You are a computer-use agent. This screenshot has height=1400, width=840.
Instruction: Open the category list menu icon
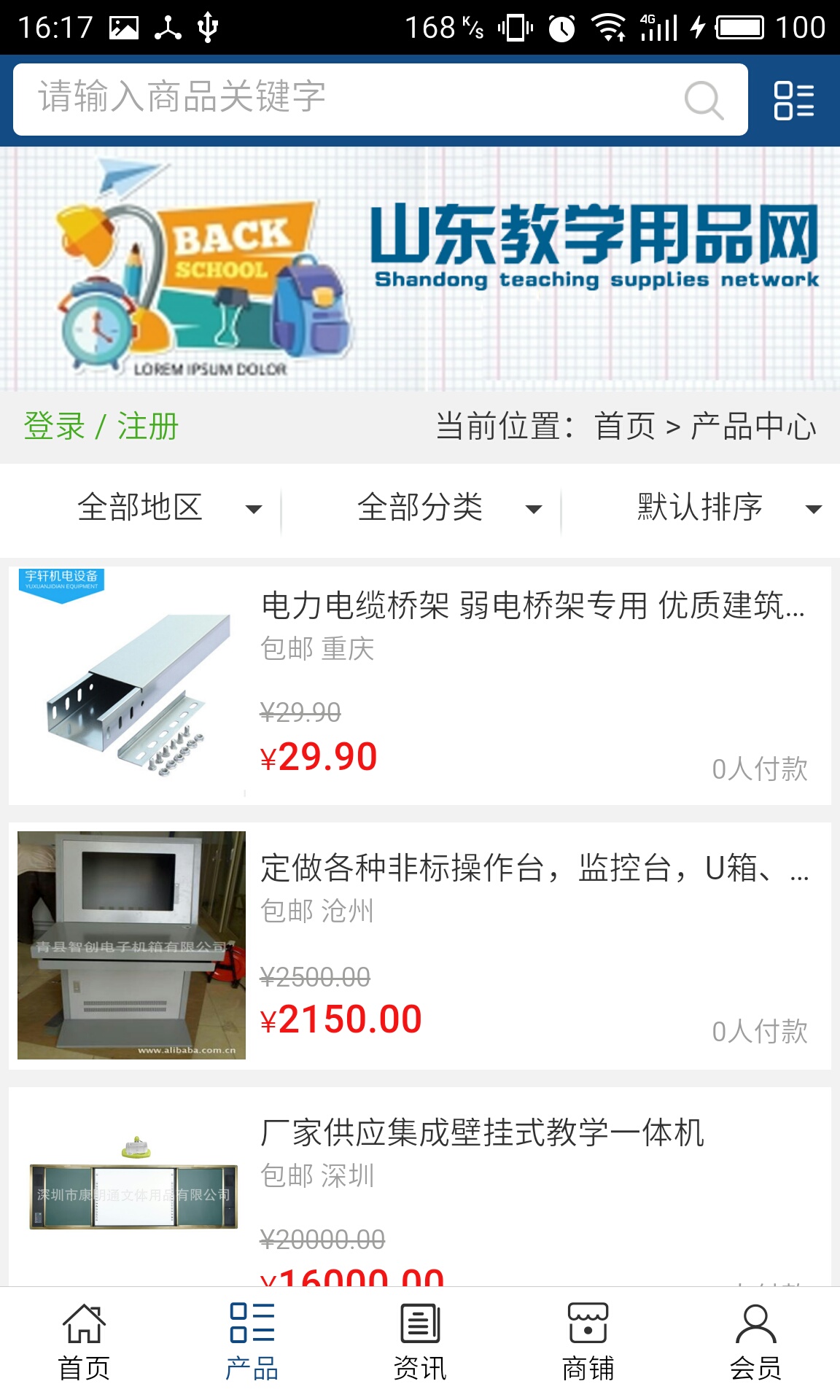click(793, 100)
